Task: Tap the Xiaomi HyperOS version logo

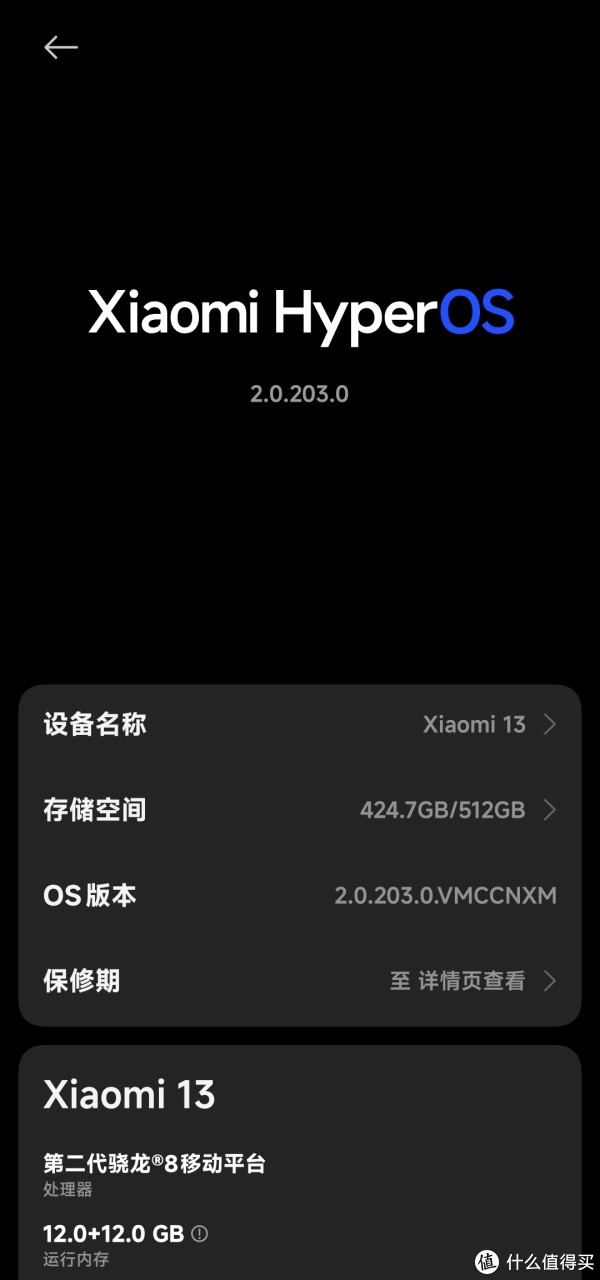Action: (x=301, y=311)
